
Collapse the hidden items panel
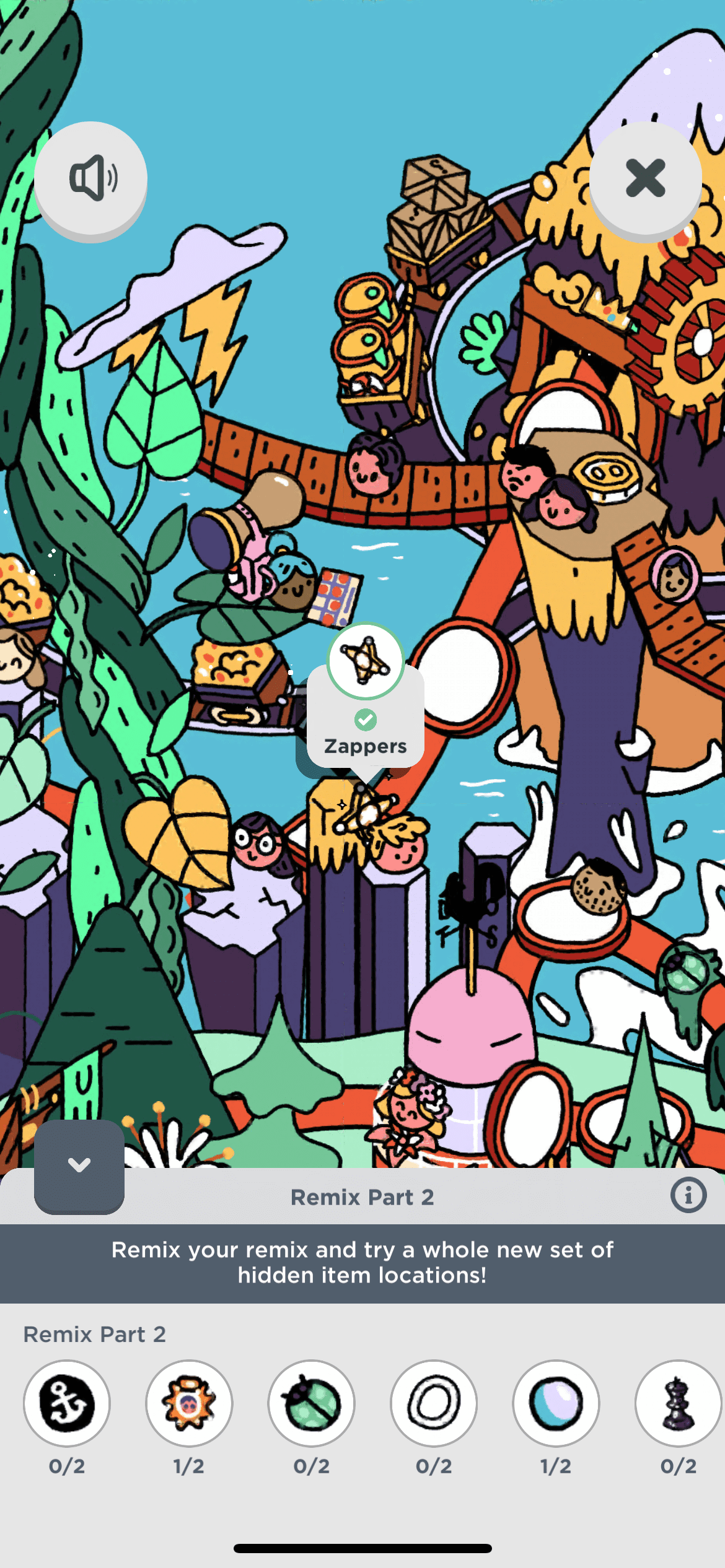pyautogui.click(x=79, y=1165)
